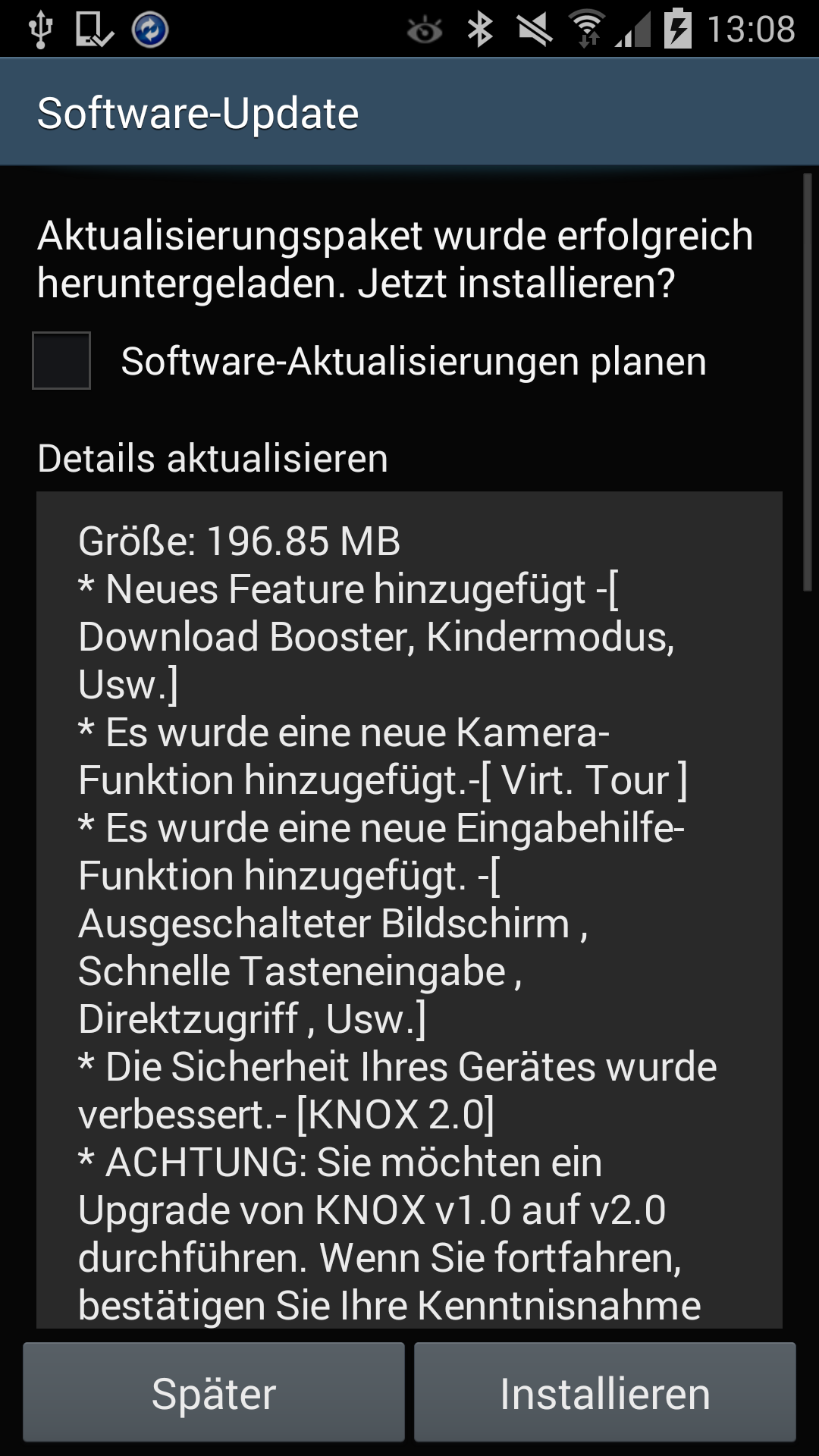819x1456 pixels.
Task: Tick the Software-Aktualisierungen planen checkbox
Action: [x=61, y=360]
